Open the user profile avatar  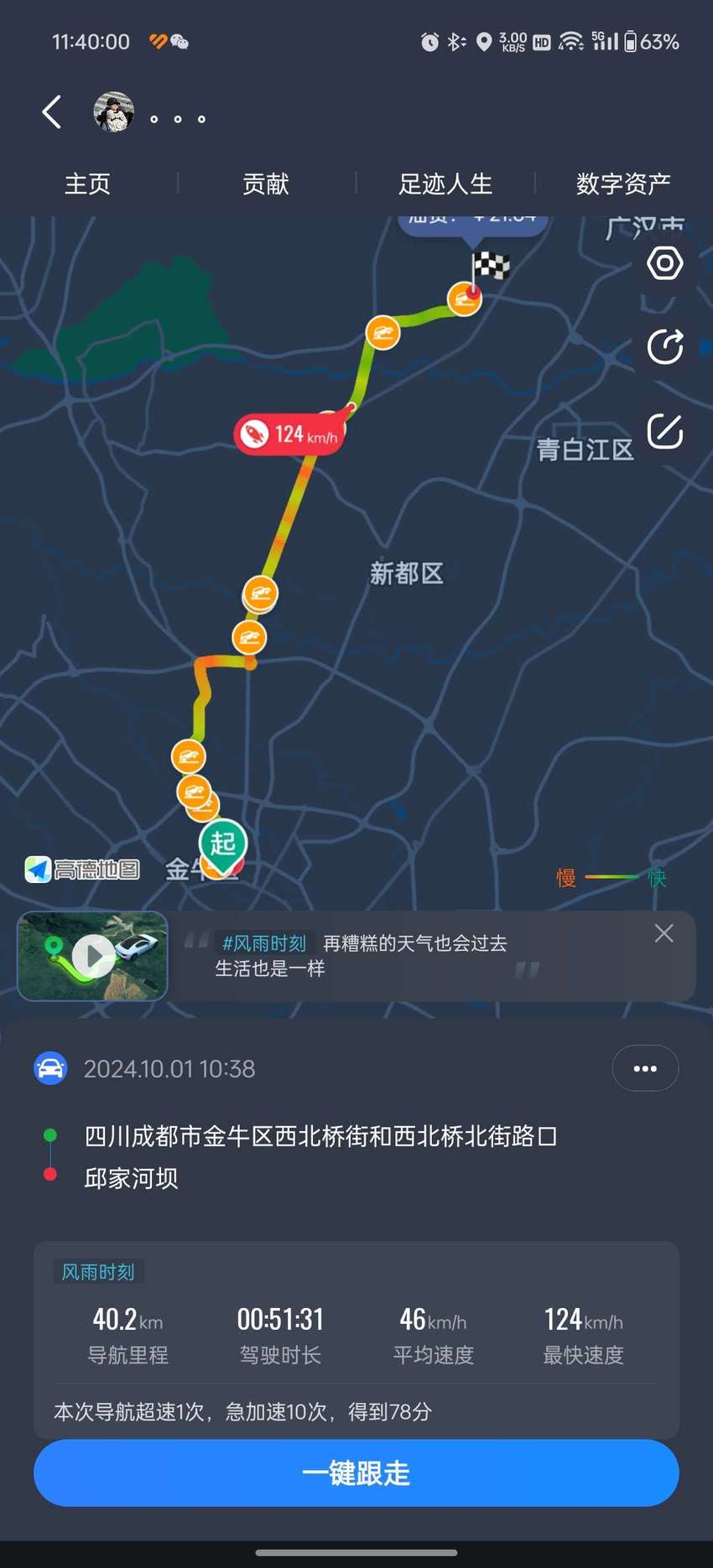[114, 112]
